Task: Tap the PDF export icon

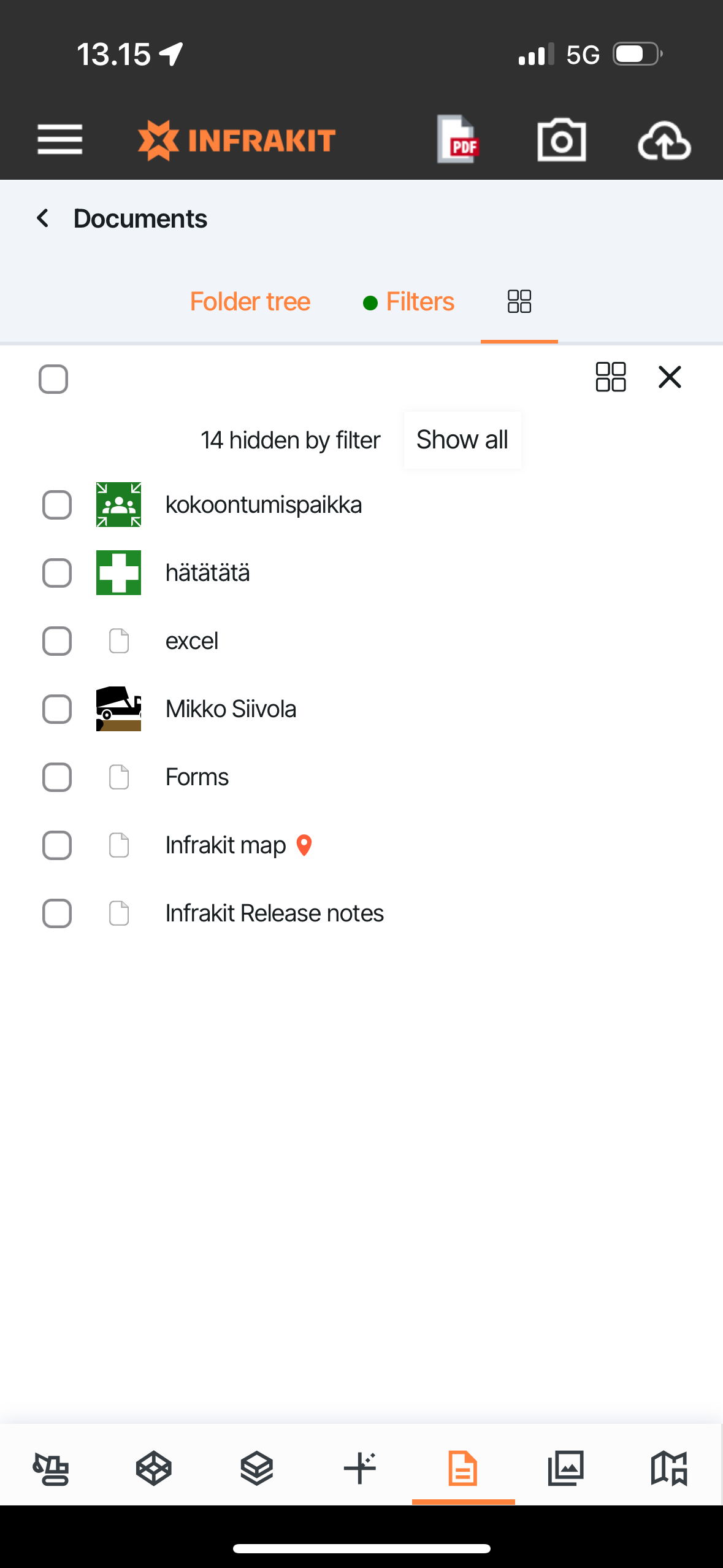Action: tap(457, 139)
